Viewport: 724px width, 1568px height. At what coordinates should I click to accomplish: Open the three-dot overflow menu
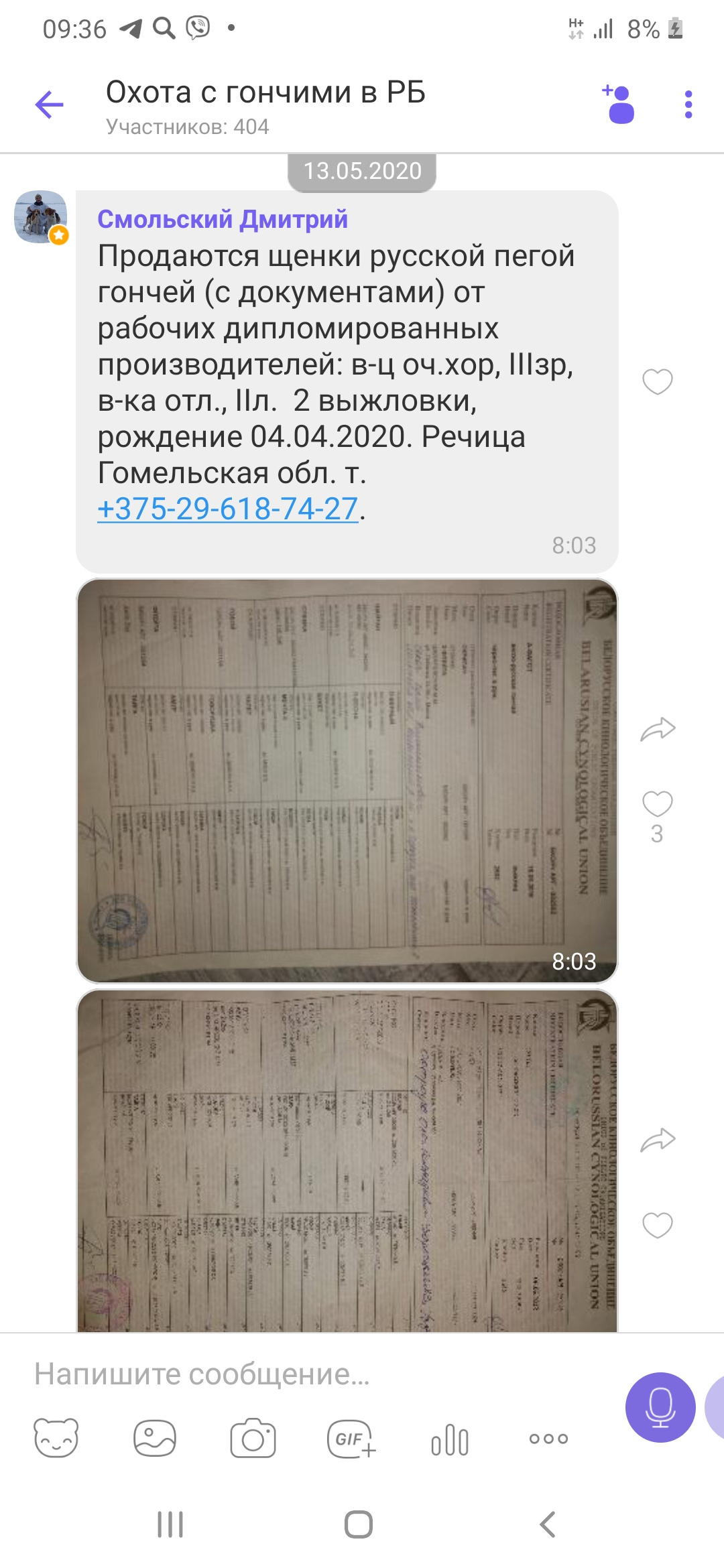tap(688, 105)
